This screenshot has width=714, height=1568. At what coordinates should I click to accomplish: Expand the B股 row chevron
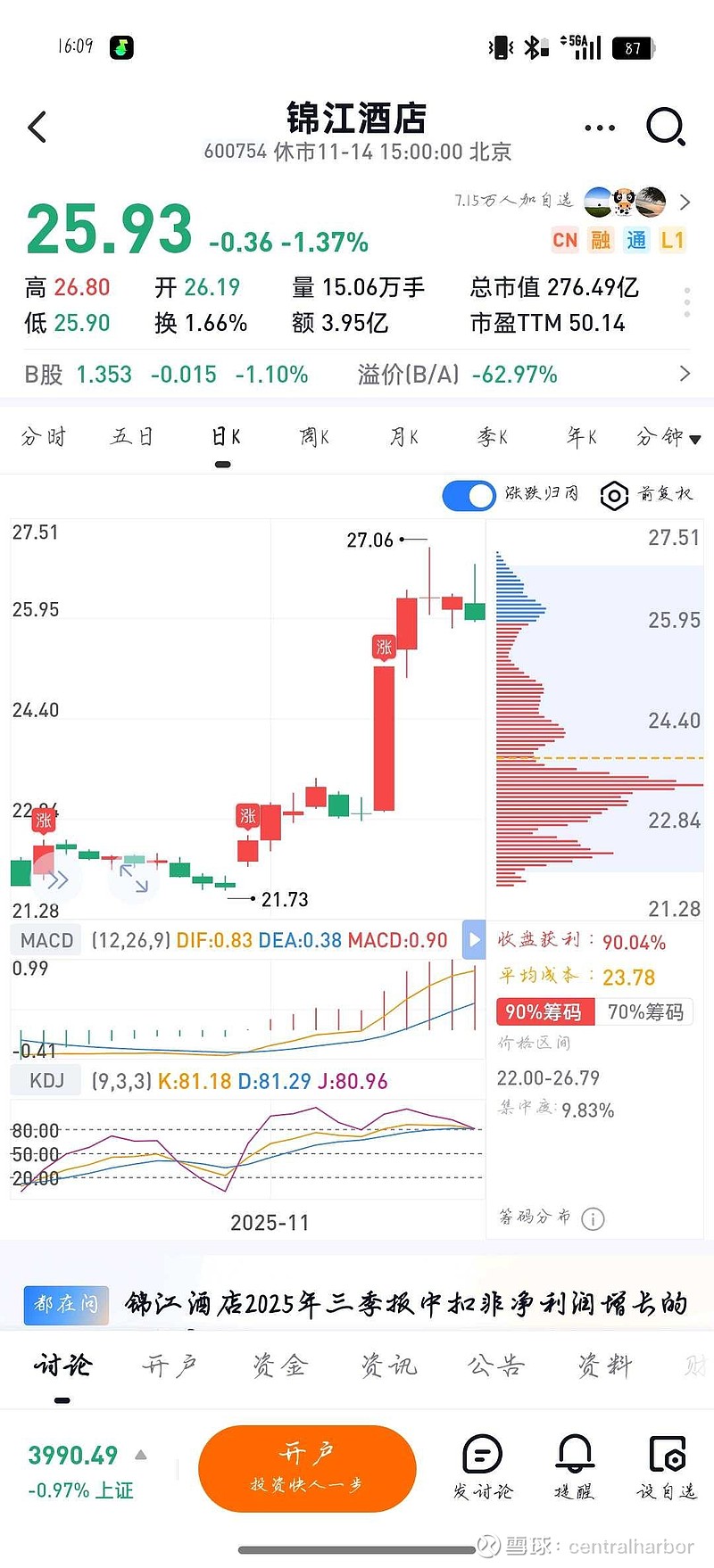point(687,375)
